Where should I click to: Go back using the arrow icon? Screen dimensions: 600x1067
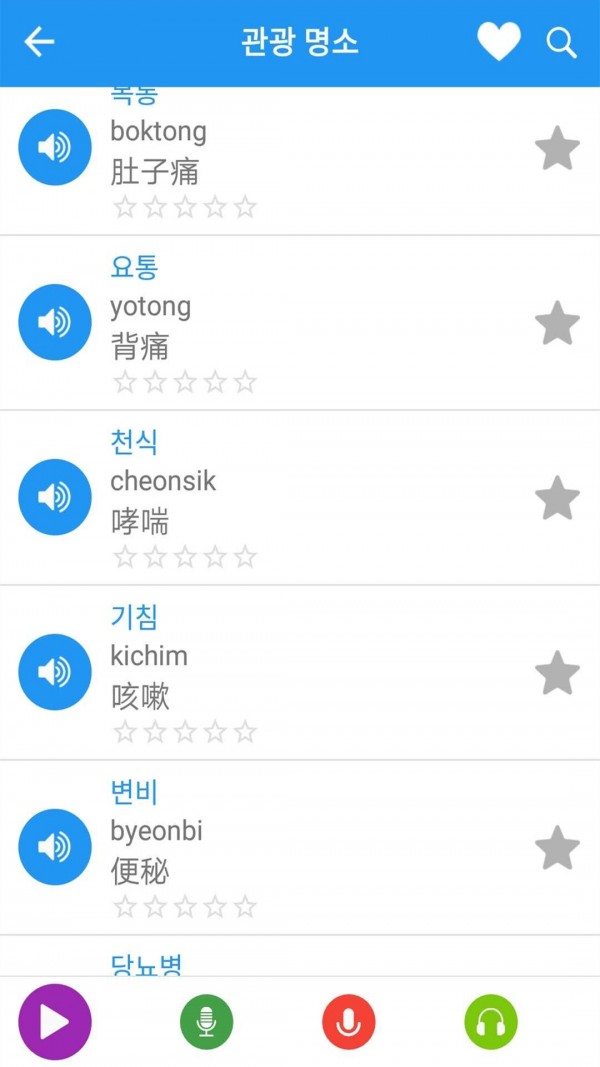(39, 42)
